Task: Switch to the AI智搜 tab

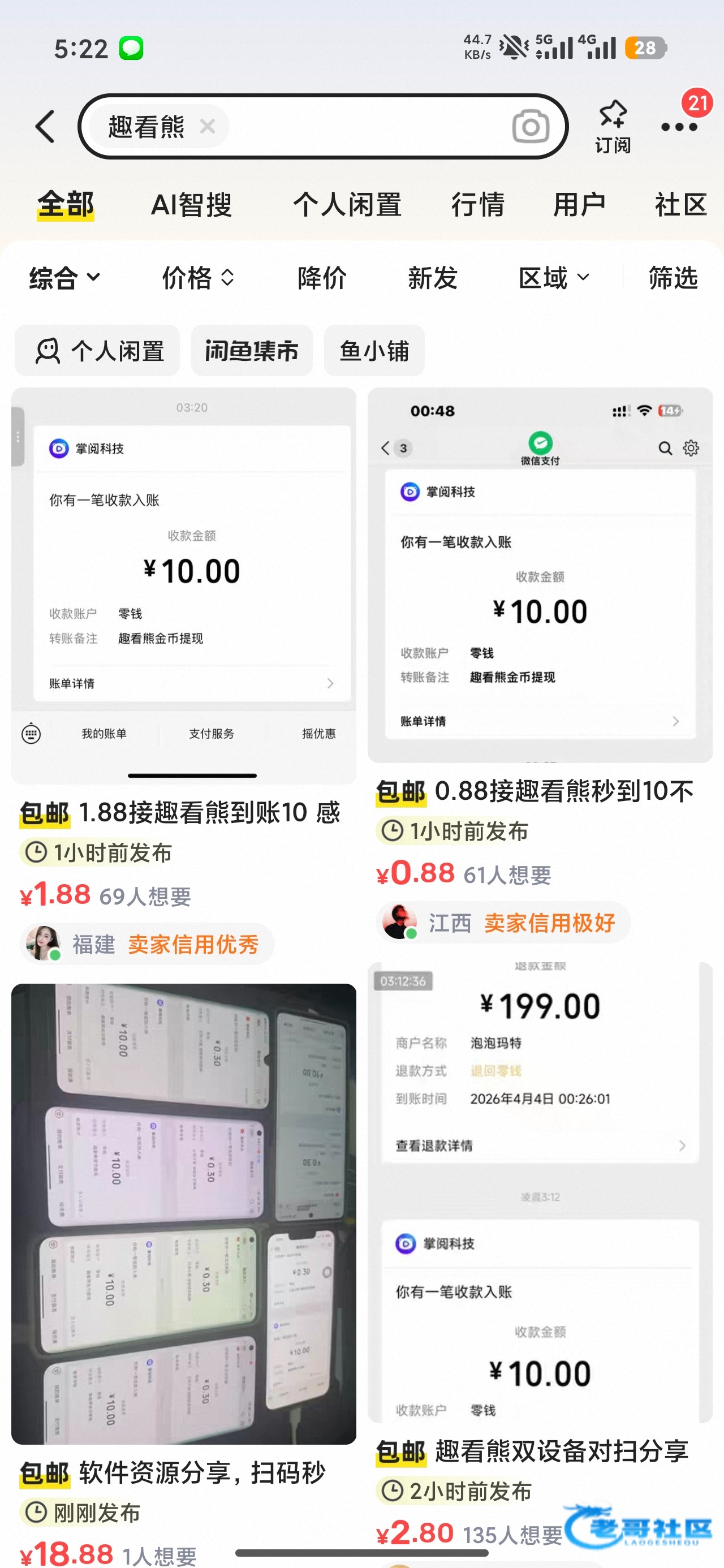Action: 191,205
